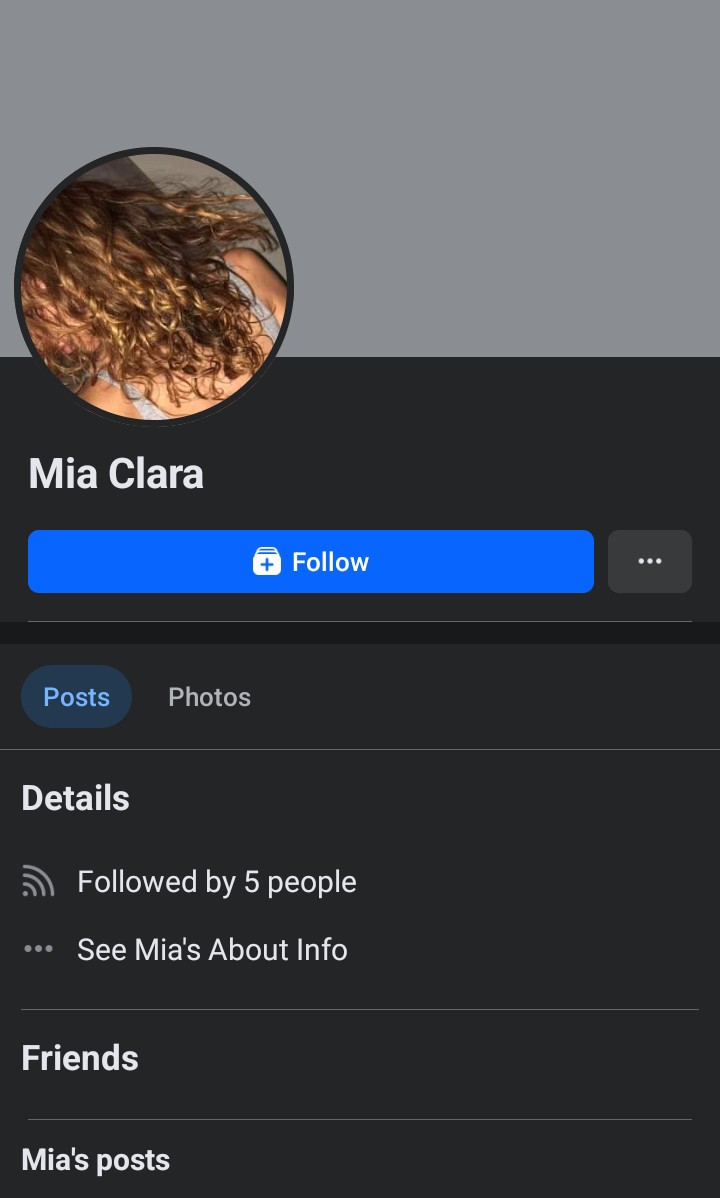Switch to the Photos tab
This screenshot has width=720, height=1198.
click(209, 697)
